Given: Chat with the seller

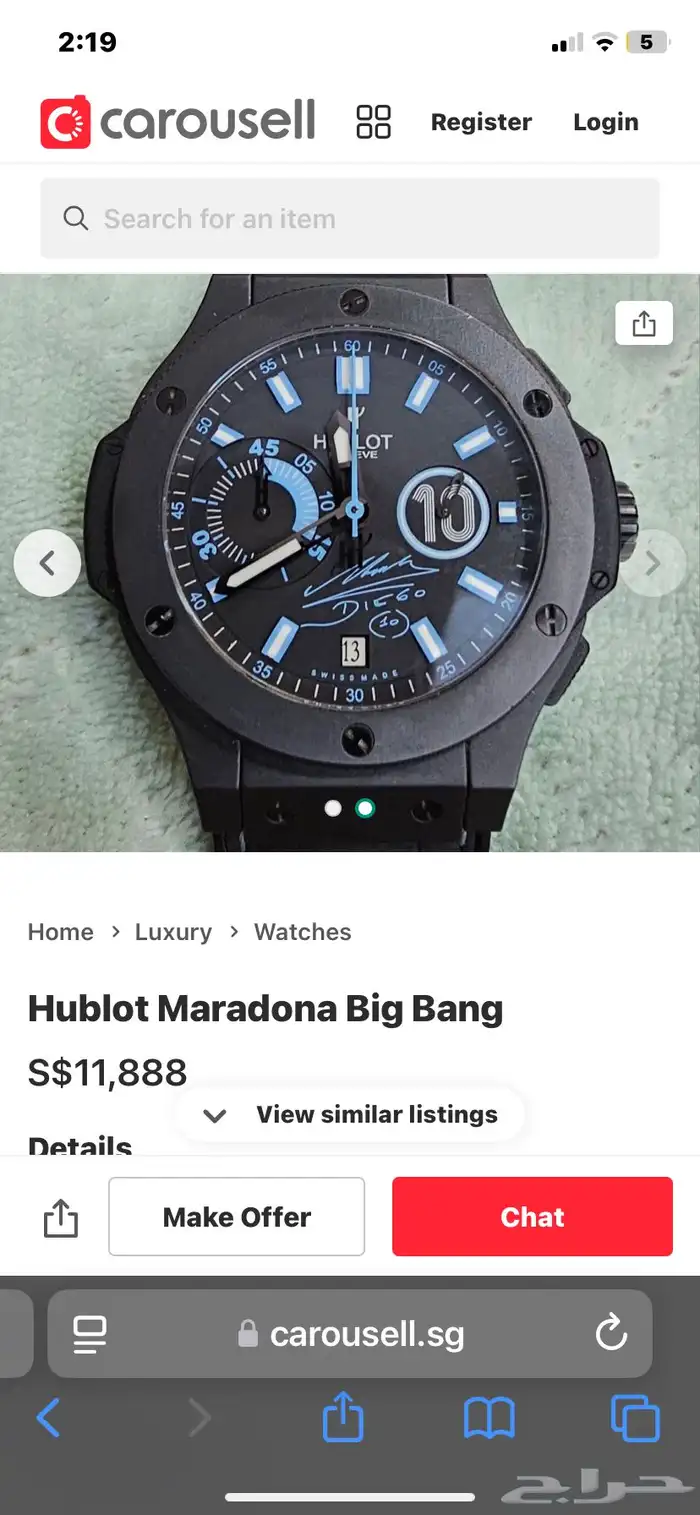Looking at the screenshot, I should tap(532, 1217).
